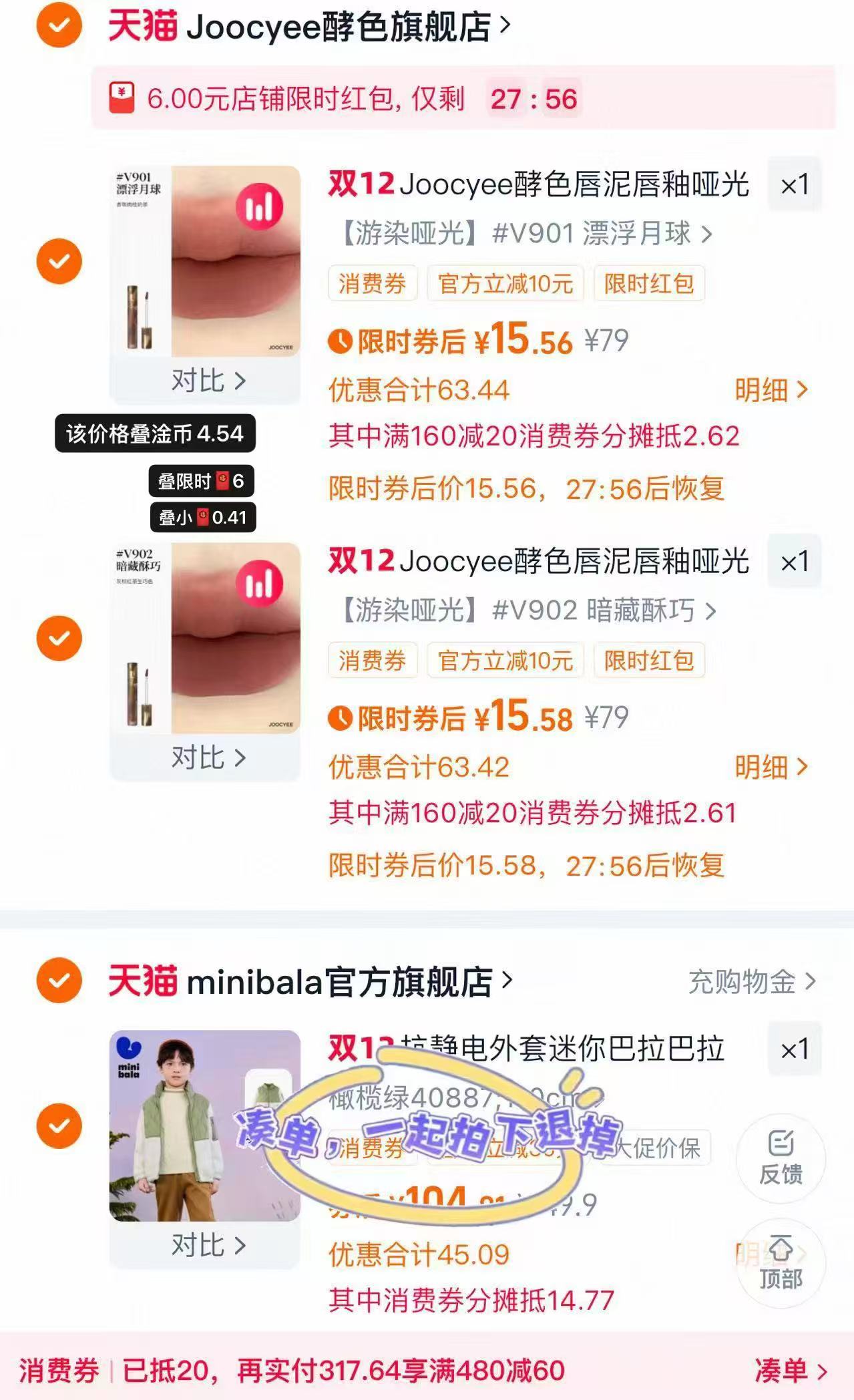The width and height of the screenshot is (854, 1400).
Task: Open 充购物金 for minibala
Action: point(751,982)
